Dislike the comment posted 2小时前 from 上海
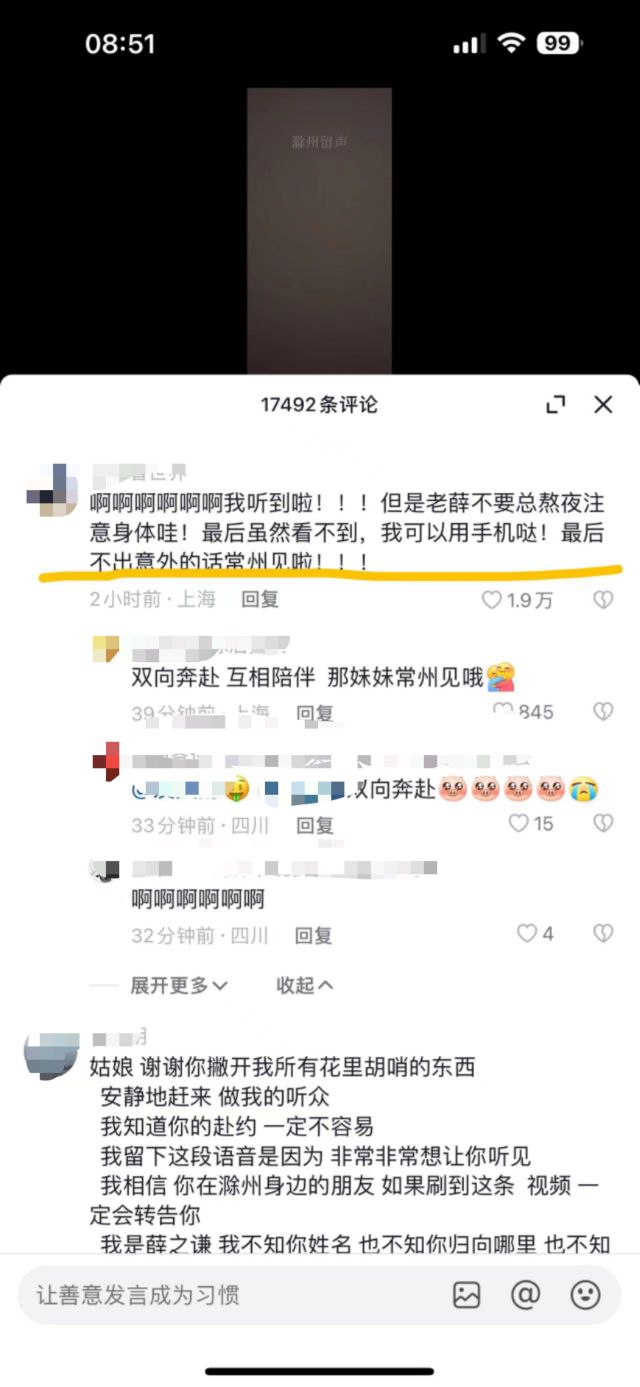 tap(603, 600)
